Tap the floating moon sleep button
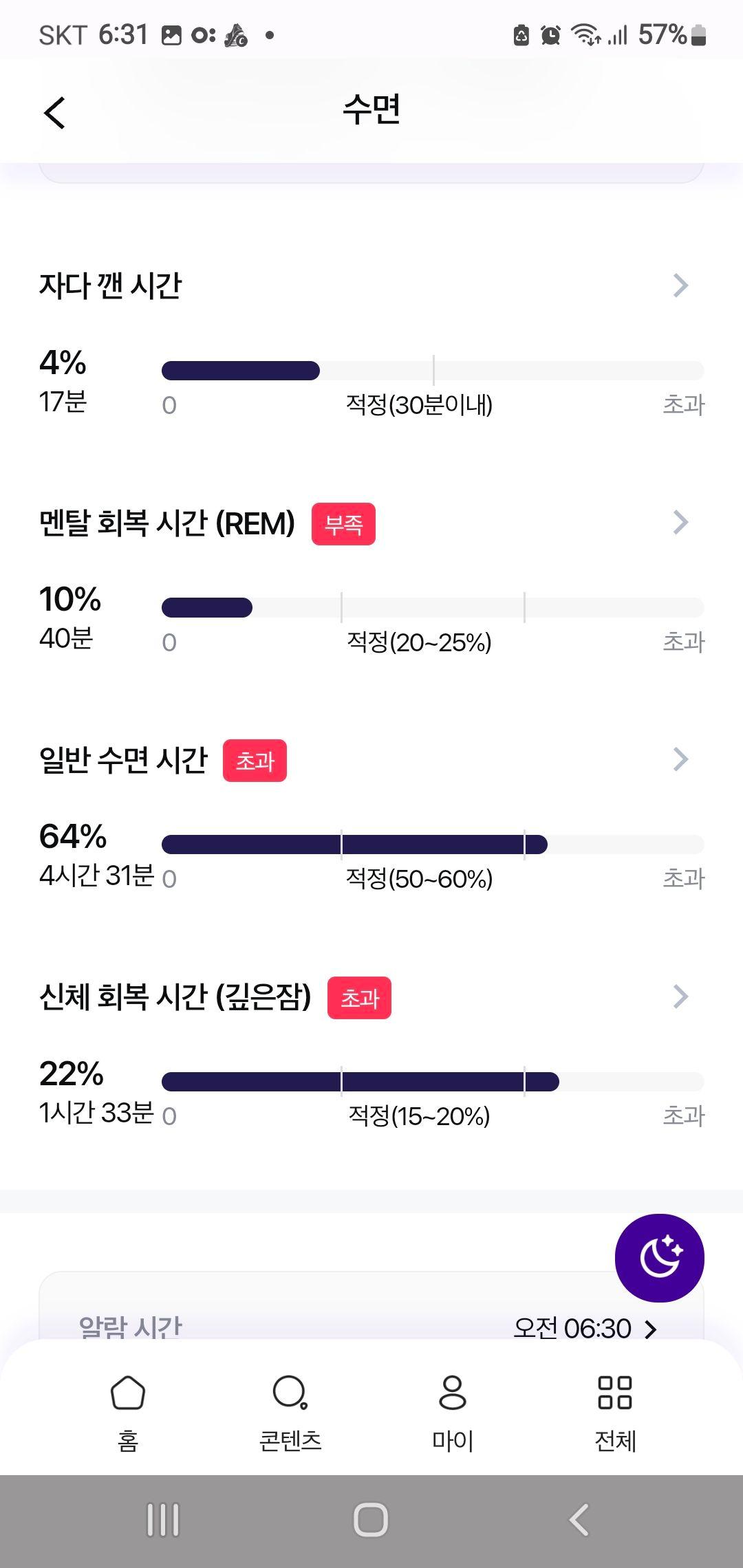Image resolution: width=743 pixels, height=1568 pixels. pos(659,1258)
